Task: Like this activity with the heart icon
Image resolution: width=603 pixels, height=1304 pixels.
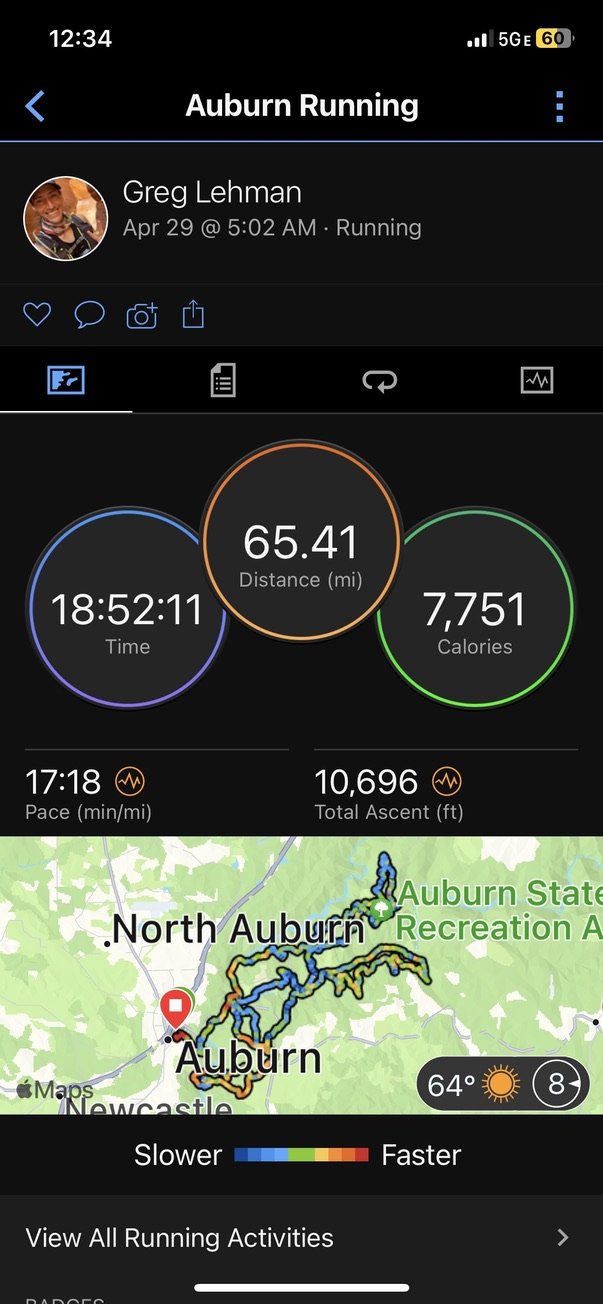Action: click(37, 316)
